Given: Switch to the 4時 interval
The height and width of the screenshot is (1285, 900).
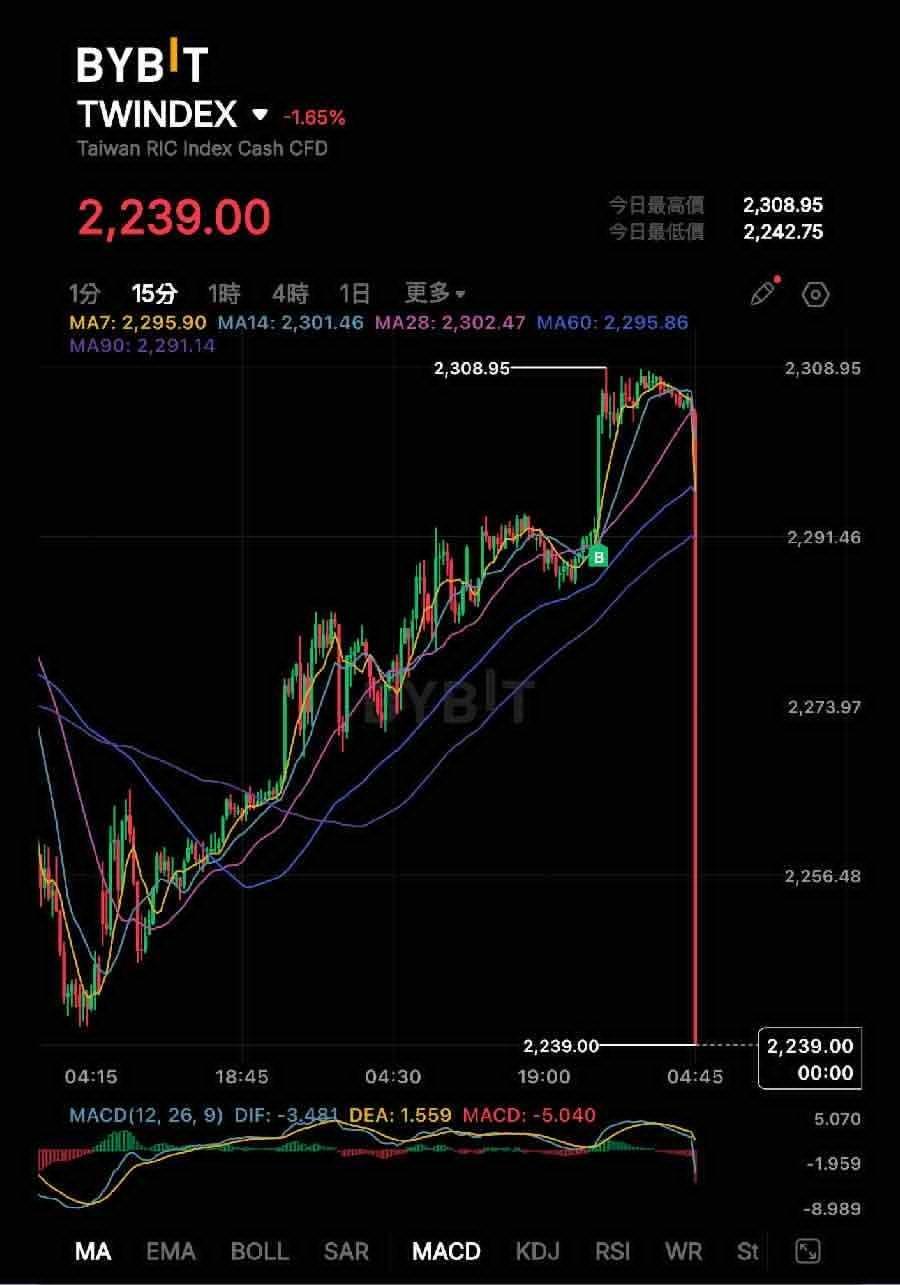Looking at the screenshot, I should pos(290,294).
